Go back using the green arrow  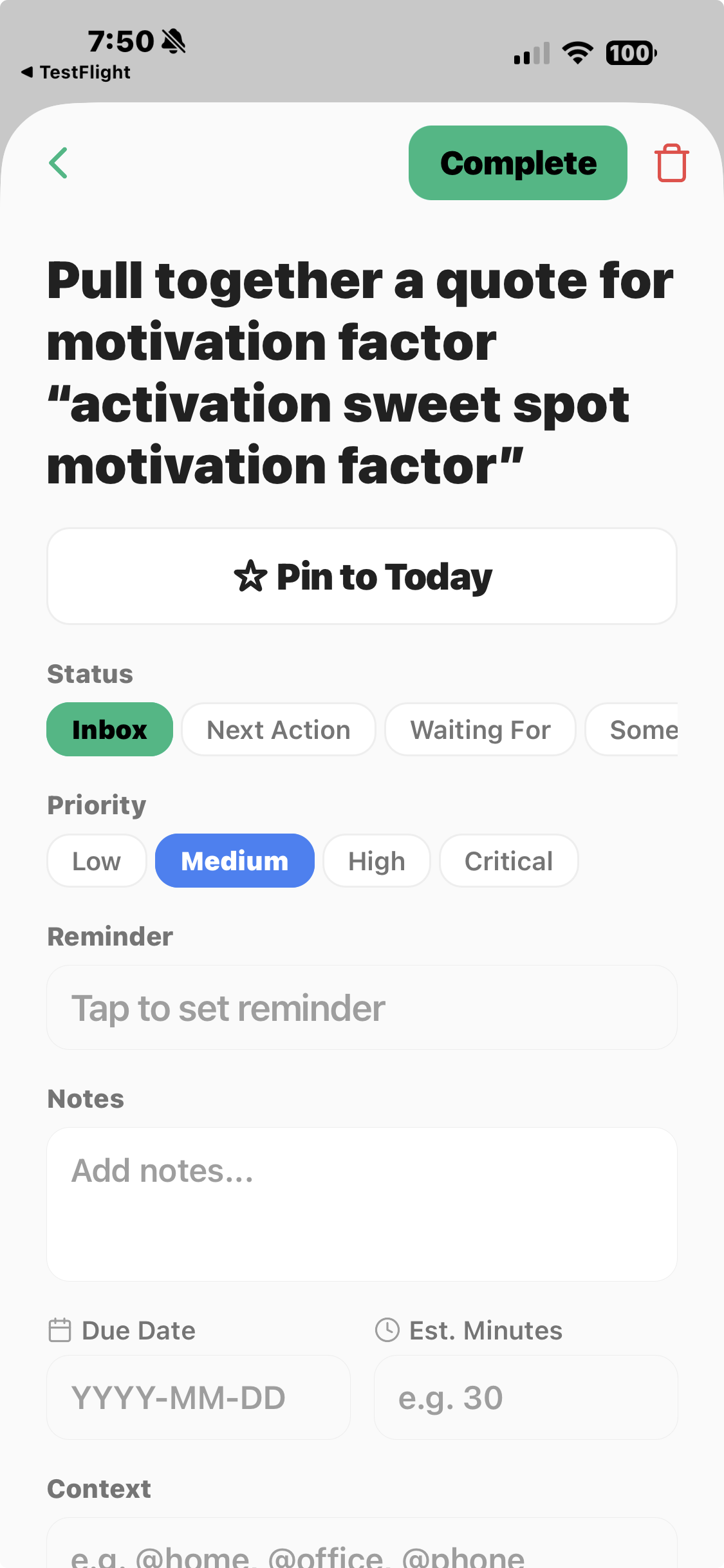(x=59, y=163)
